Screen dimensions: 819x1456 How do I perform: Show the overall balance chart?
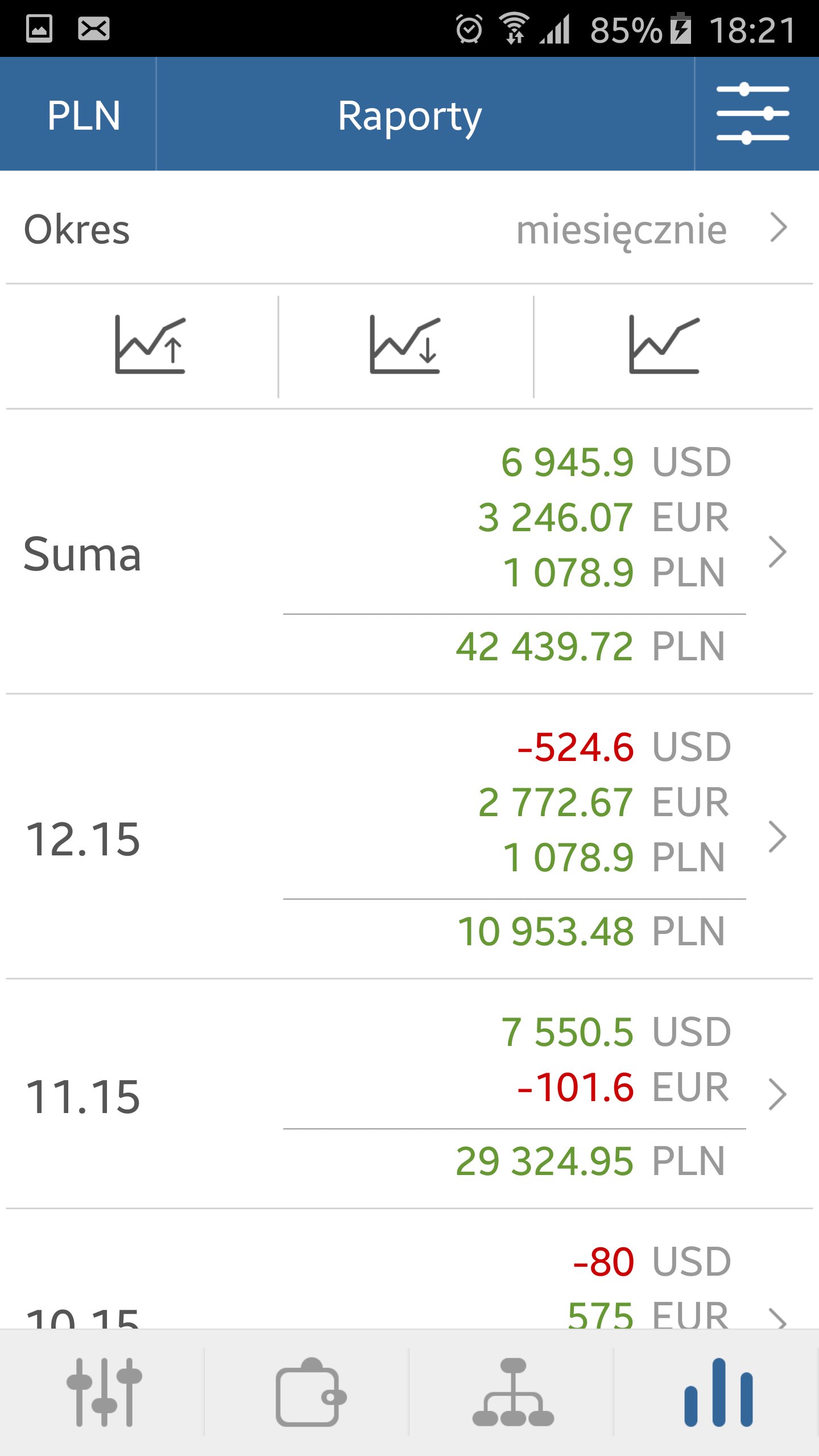tap(664, 345)
